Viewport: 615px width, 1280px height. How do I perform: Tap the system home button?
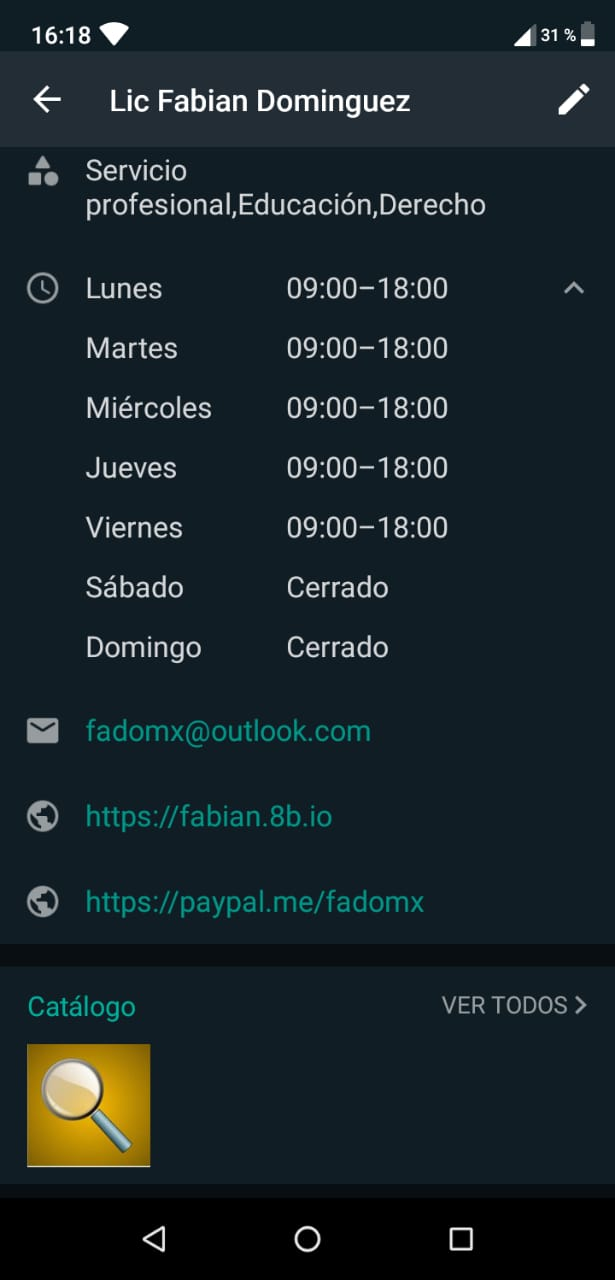(x=307, y=1240)
